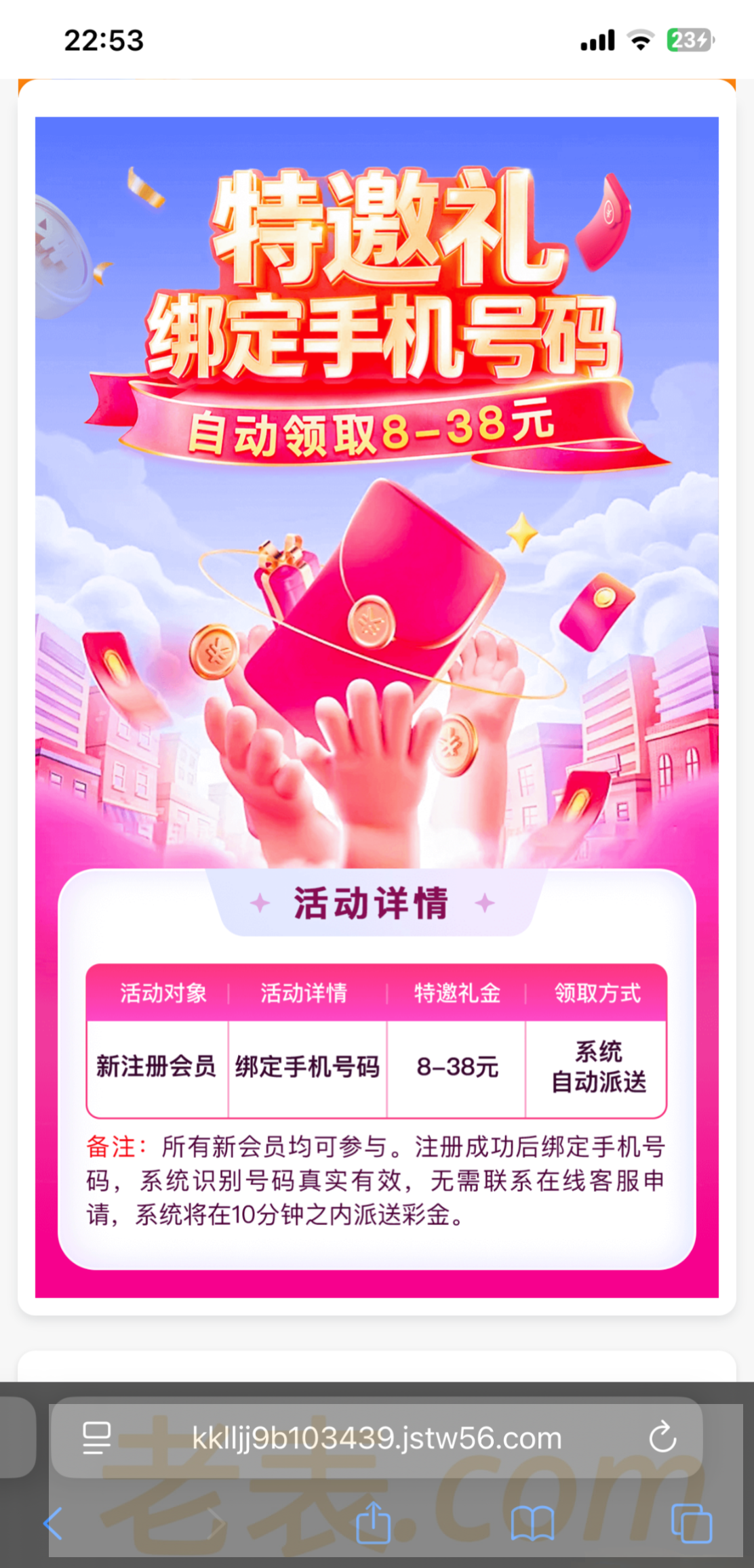Reload the current page

coord(662,1437)
